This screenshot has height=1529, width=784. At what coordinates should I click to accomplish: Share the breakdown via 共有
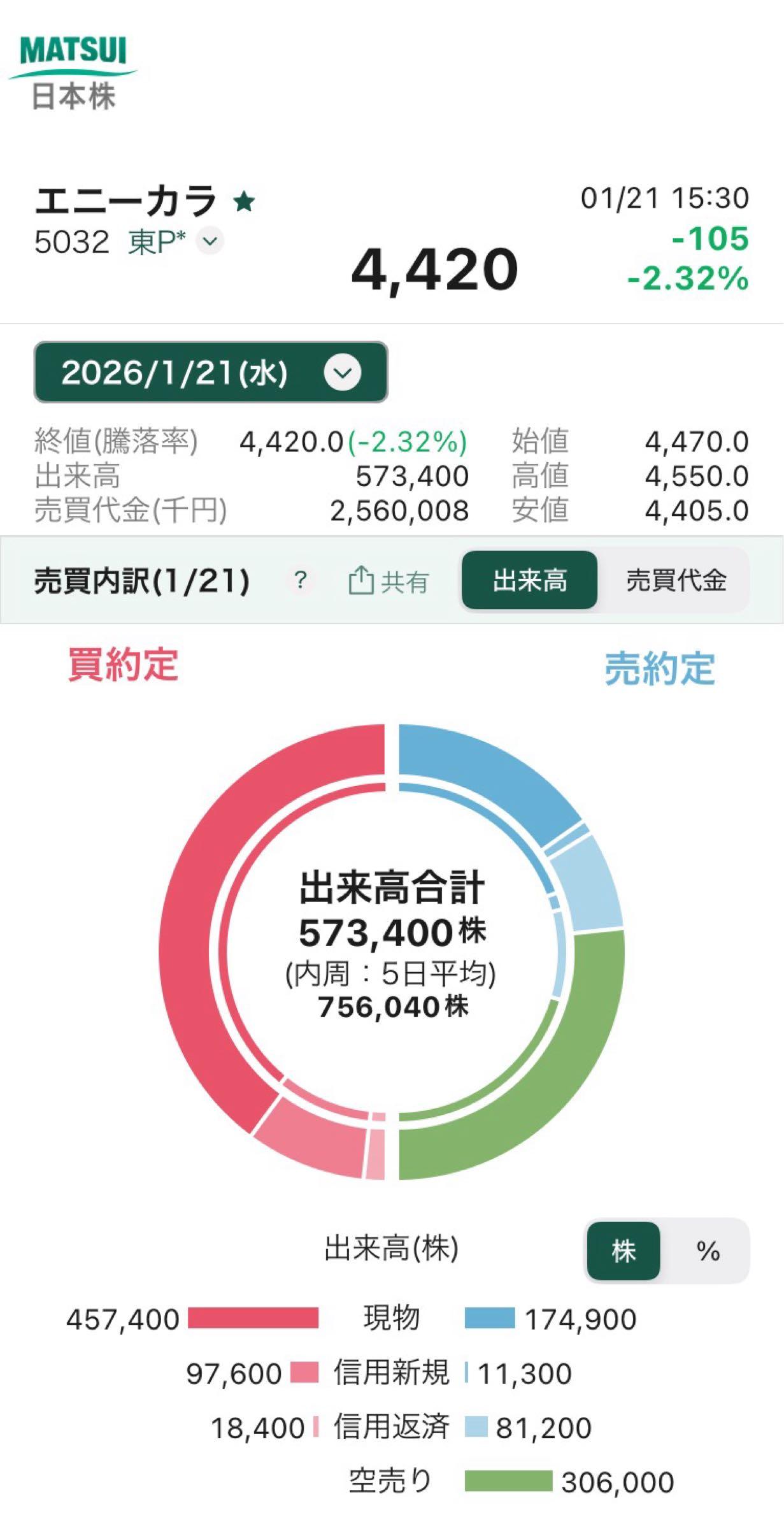(388, 581)
